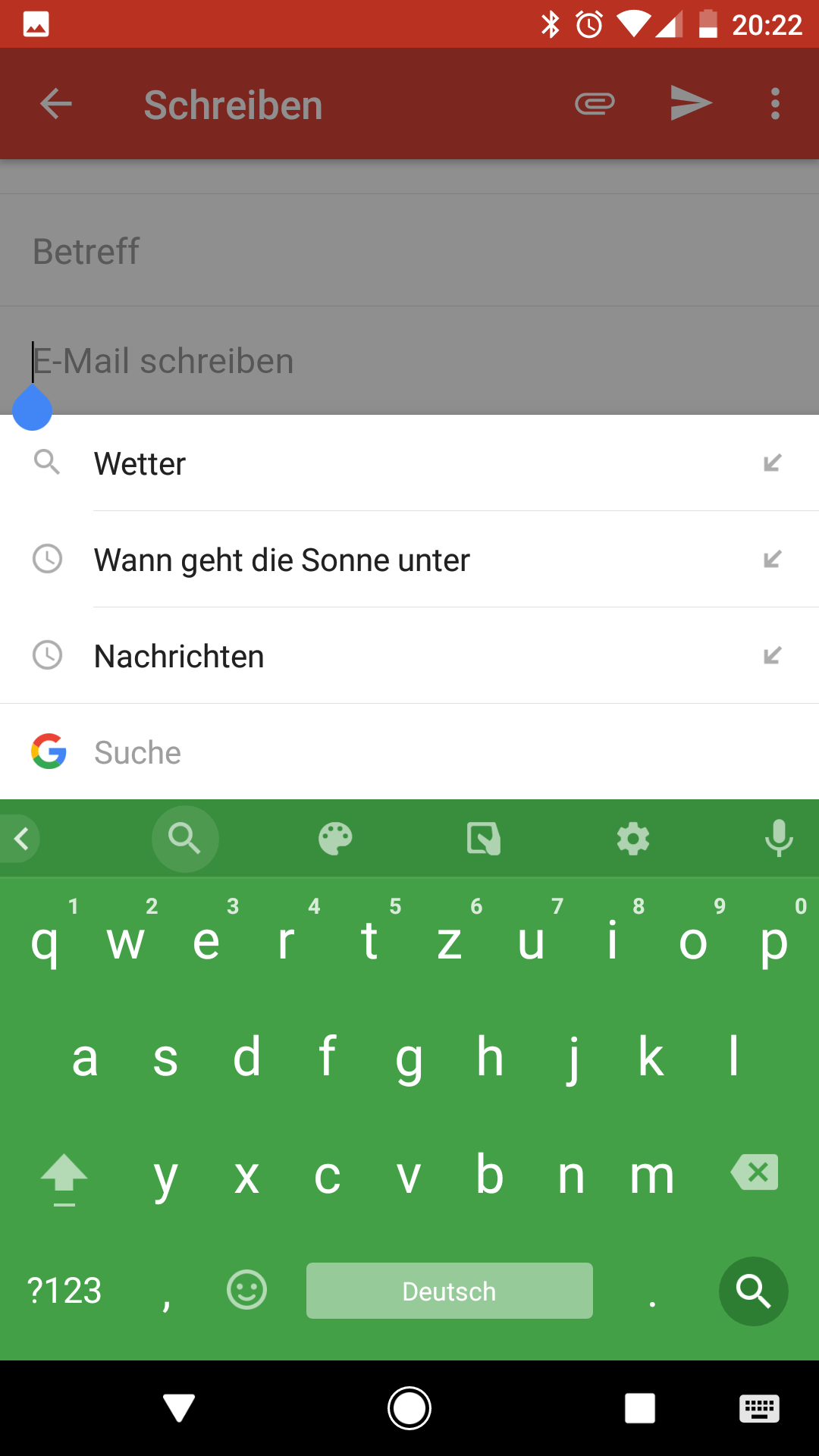Collapse the keyboard toolbar with the left chevron
The width and height of the screenshot is (819, 1456).
click(x=21, y=839)
